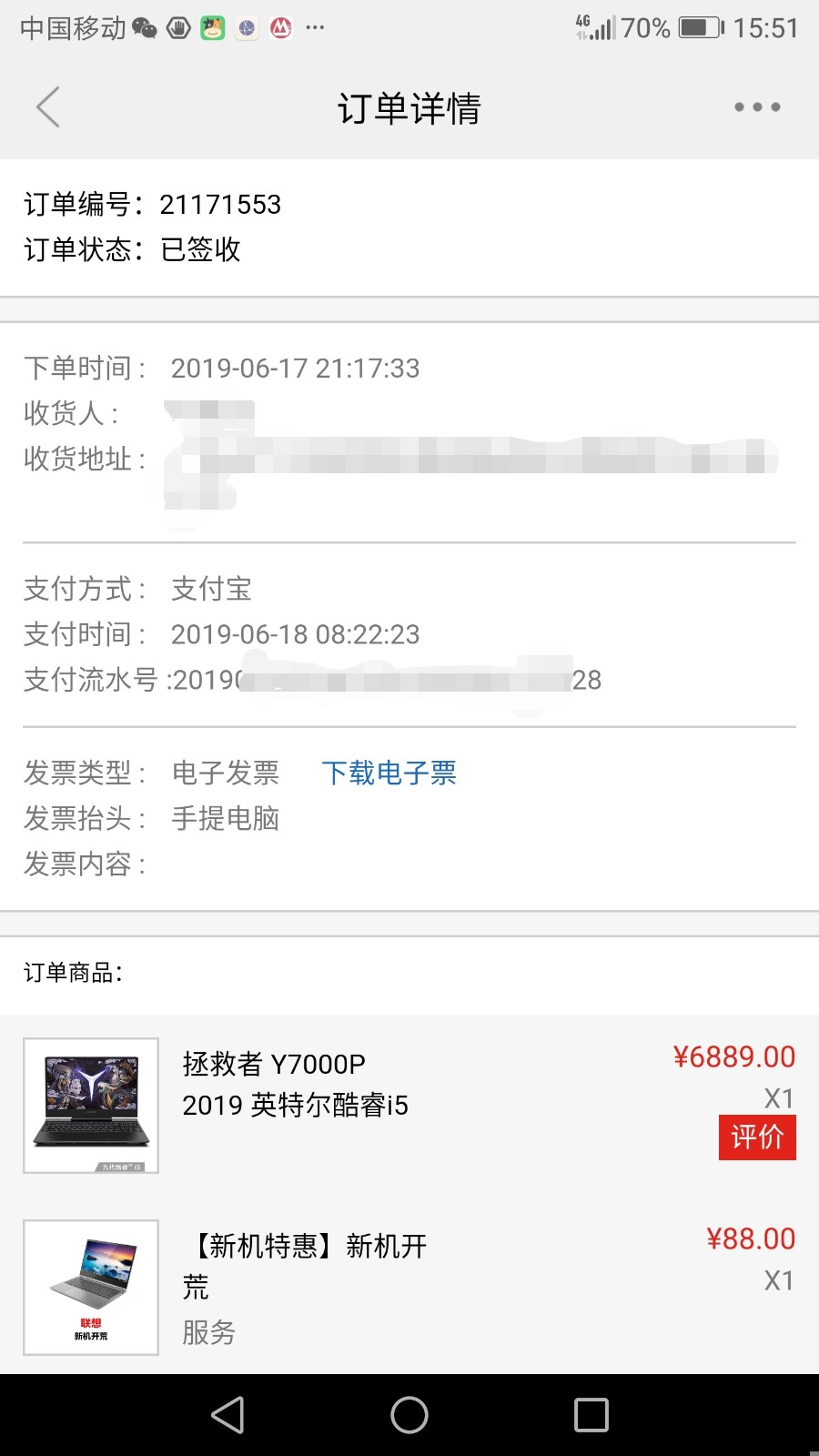Open the 新机开荒 service item
This screenshot has width=819, height=1456.
click(305, 1285)
